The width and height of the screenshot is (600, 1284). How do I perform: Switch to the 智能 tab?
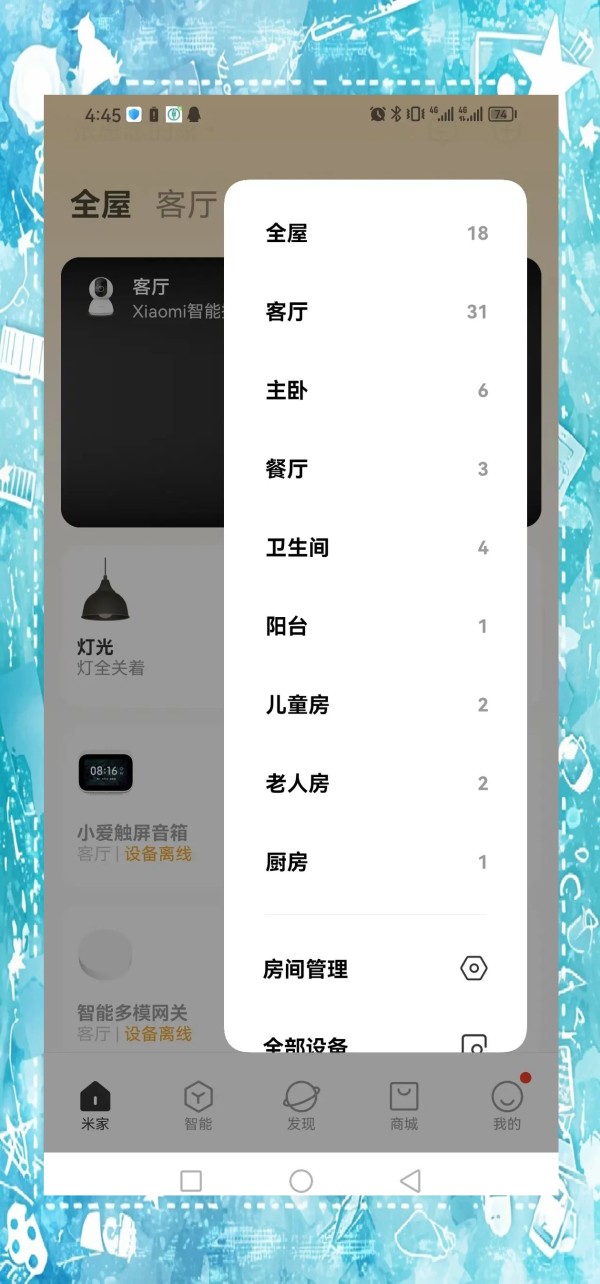pyautogui.click(x=198, y=1105)
